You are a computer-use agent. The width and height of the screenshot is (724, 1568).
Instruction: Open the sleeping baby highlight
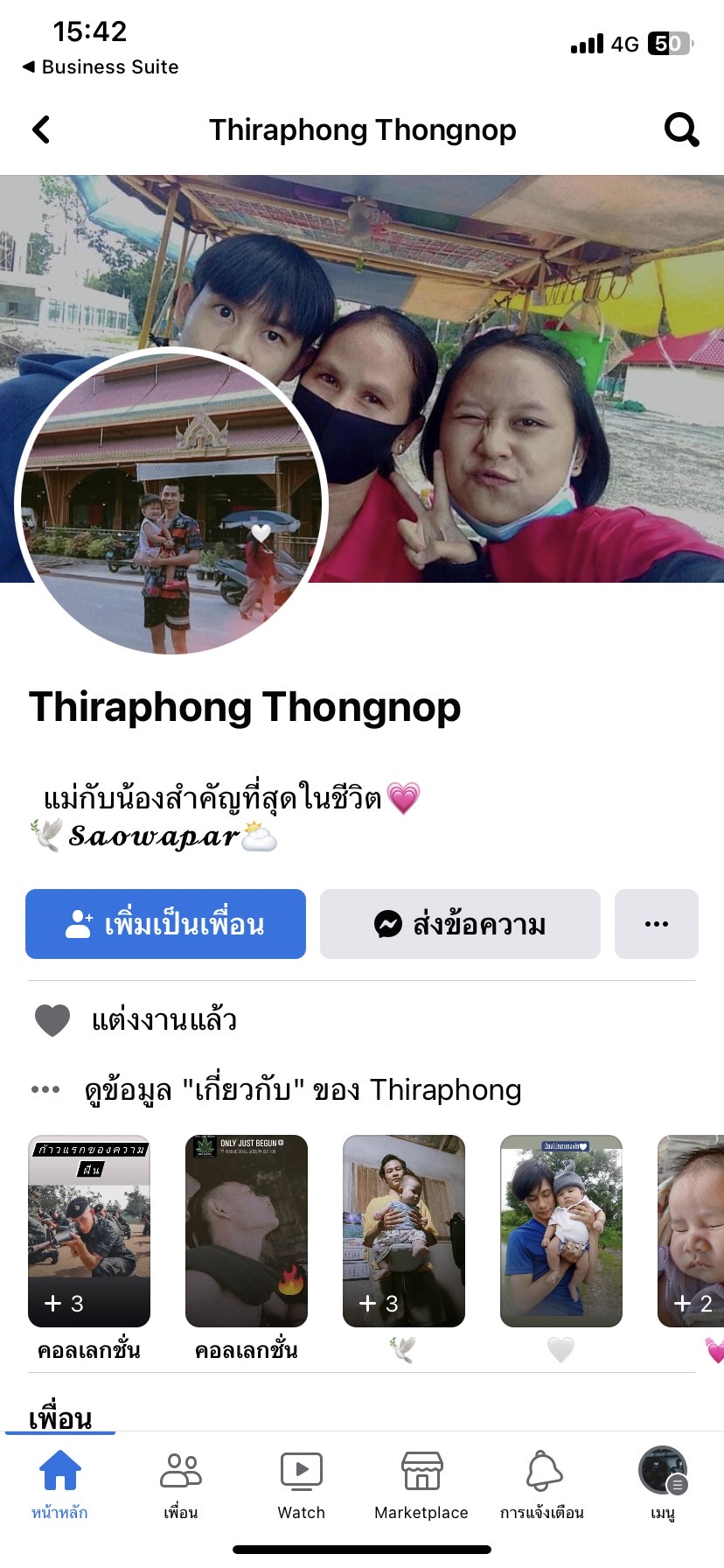click(693, 1231)
